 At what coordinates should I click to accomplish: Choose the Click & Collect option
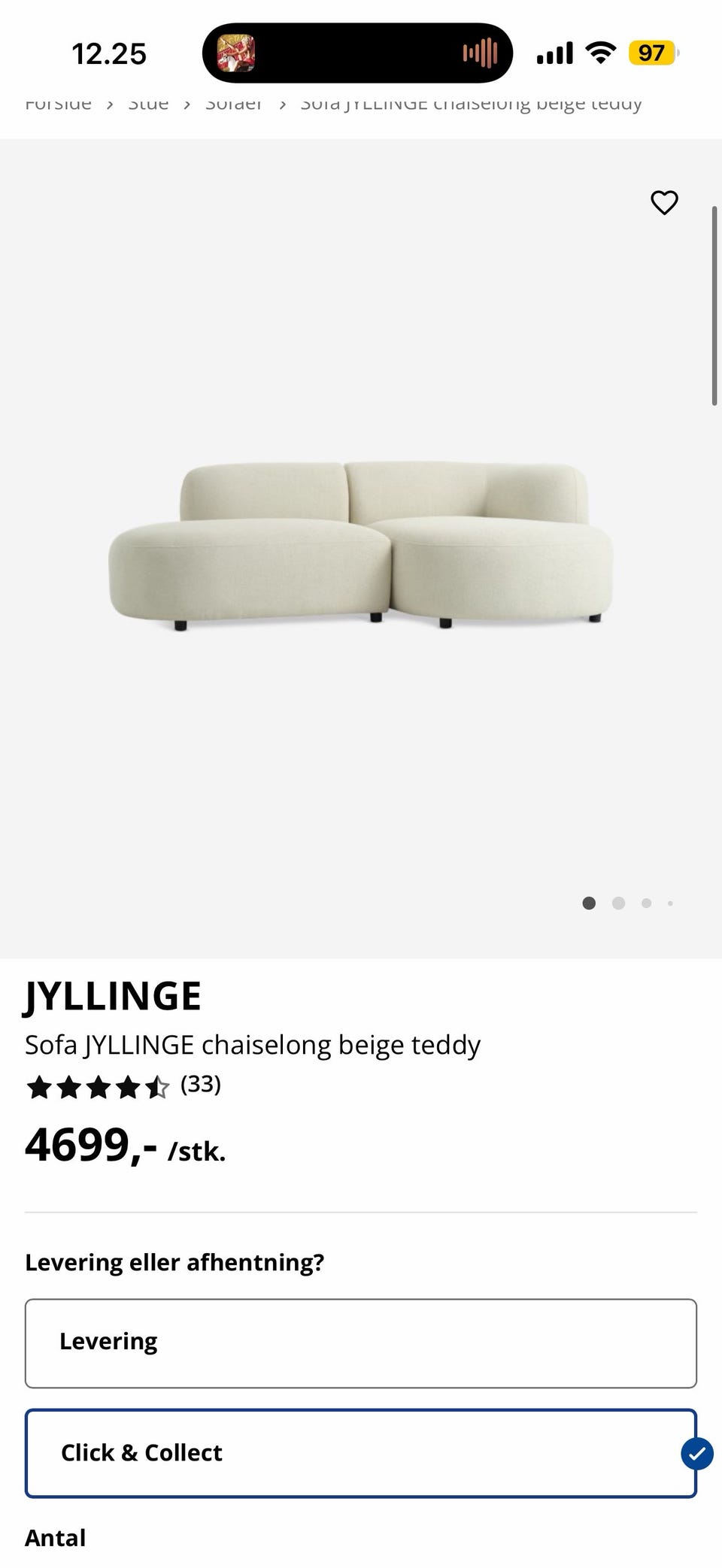pyautogui.click(x=361, y=1452)
